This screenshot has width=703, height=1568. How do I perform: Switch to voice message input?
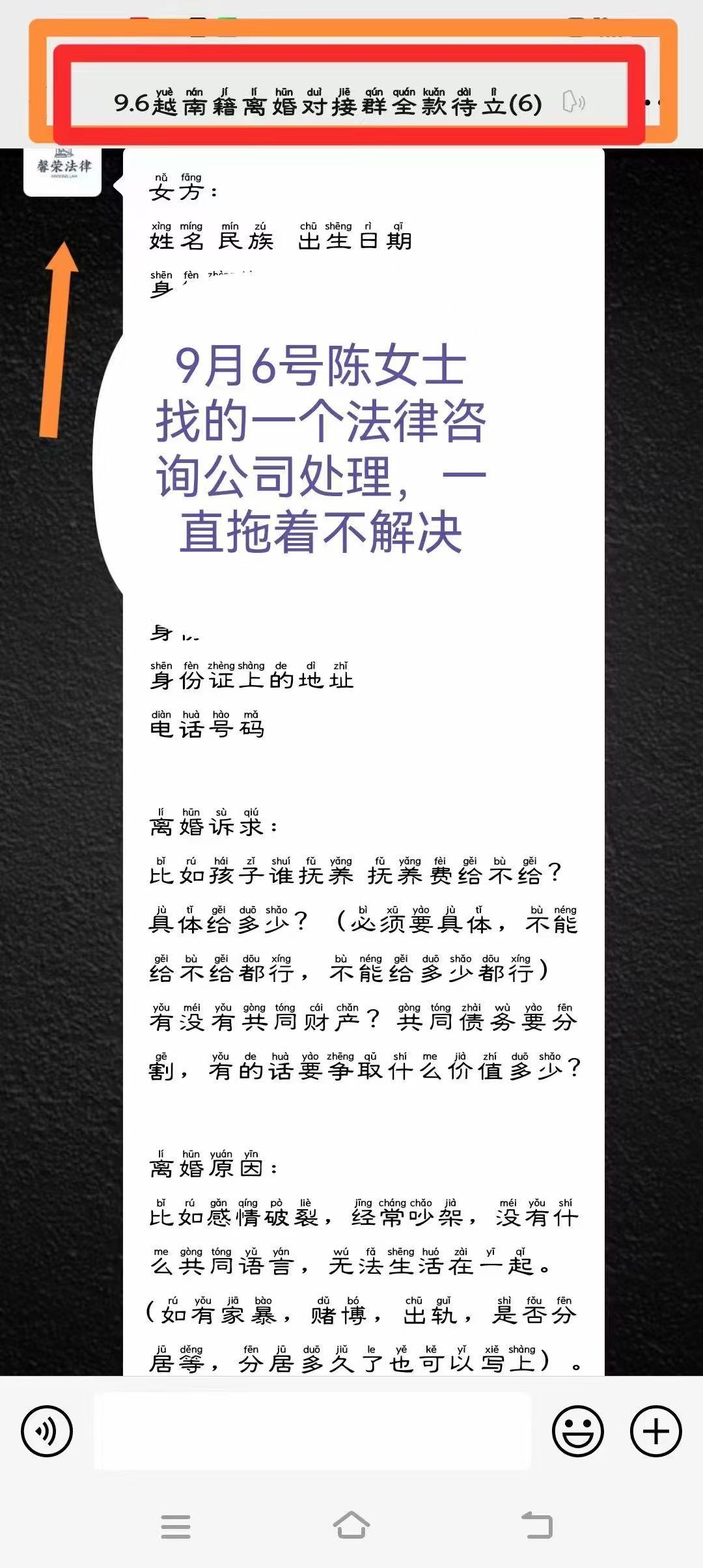(47, 1431)
